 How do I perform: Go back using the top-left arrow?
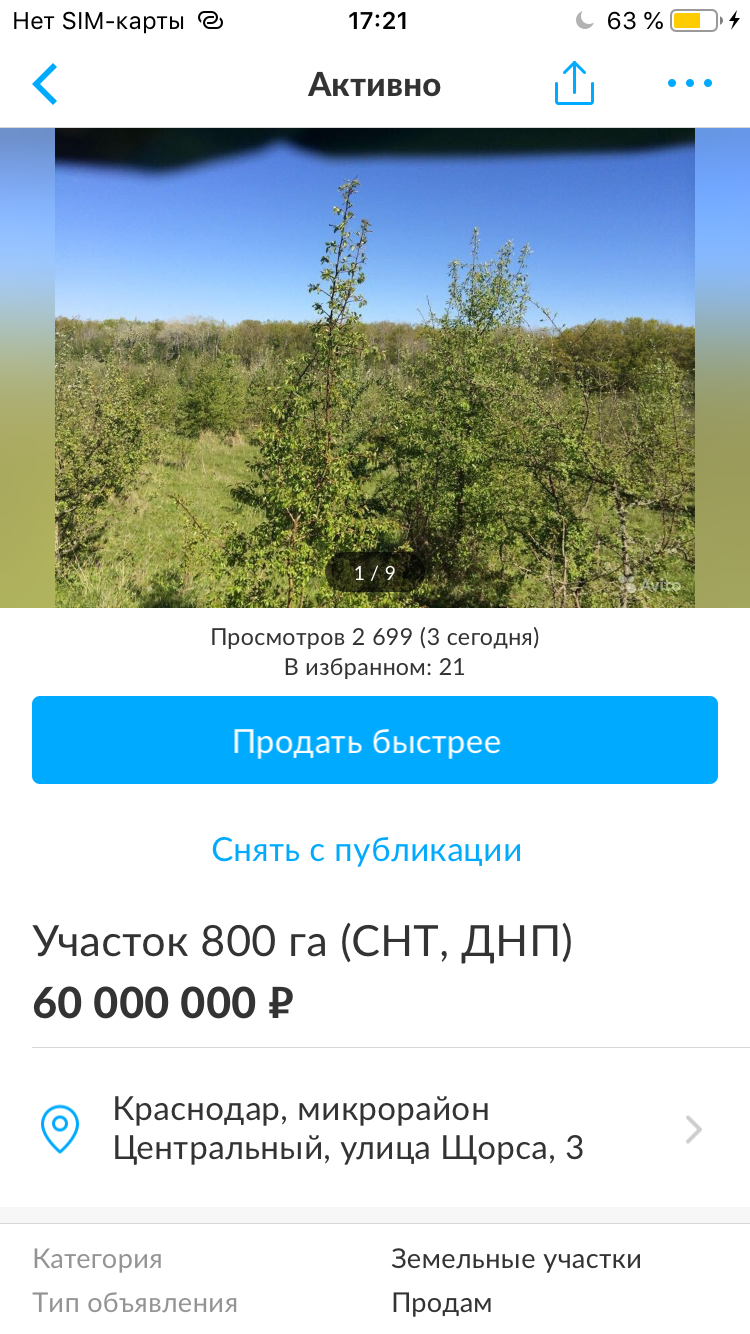pyautogui.click(x=45, y=84)
